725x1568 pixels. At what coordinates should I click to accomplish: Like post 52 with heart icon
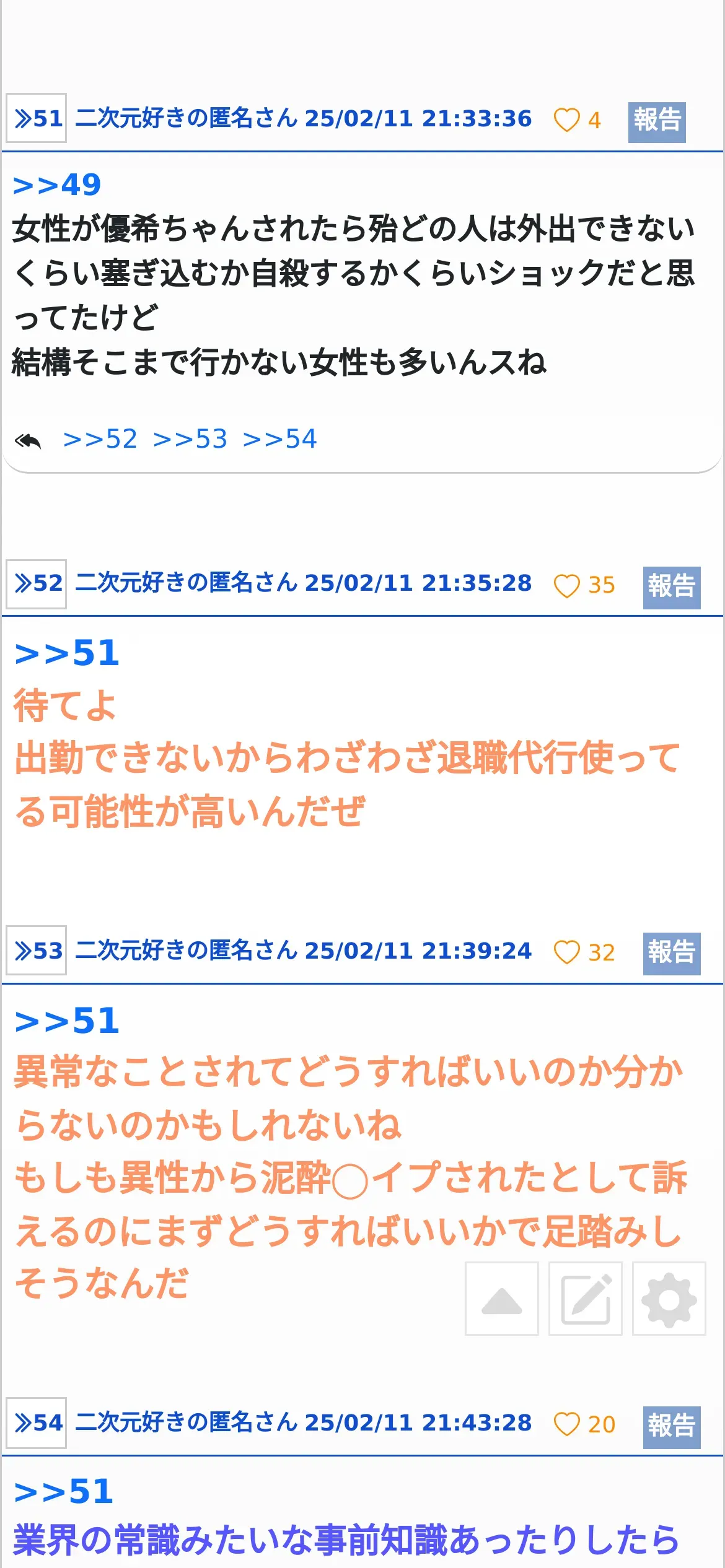click(566, 586)
